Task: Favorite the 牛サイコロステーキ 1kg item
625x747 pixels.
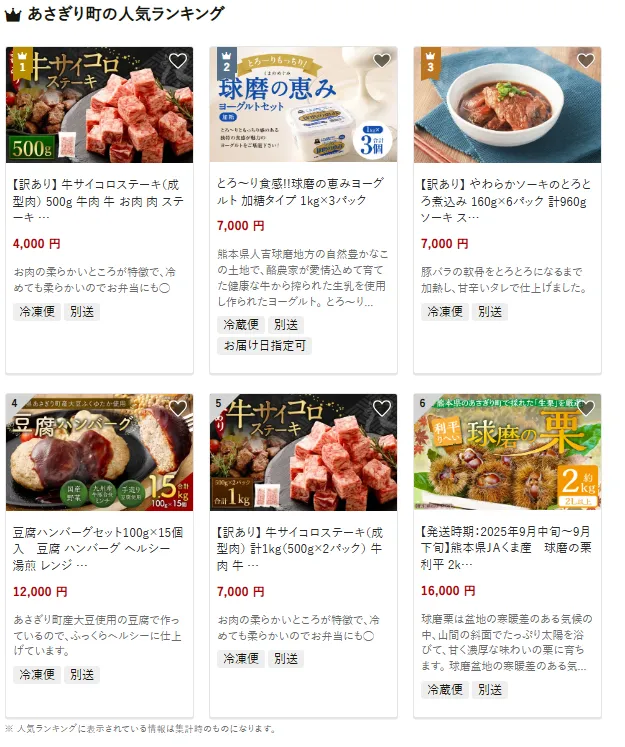Action: [x=381, y=408]
